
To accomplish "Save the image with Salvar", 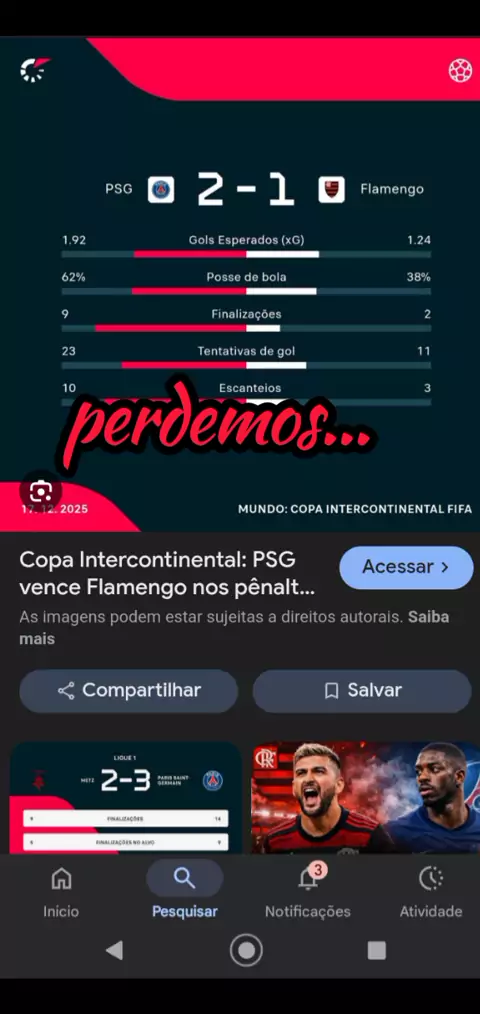I will (362, 691).
